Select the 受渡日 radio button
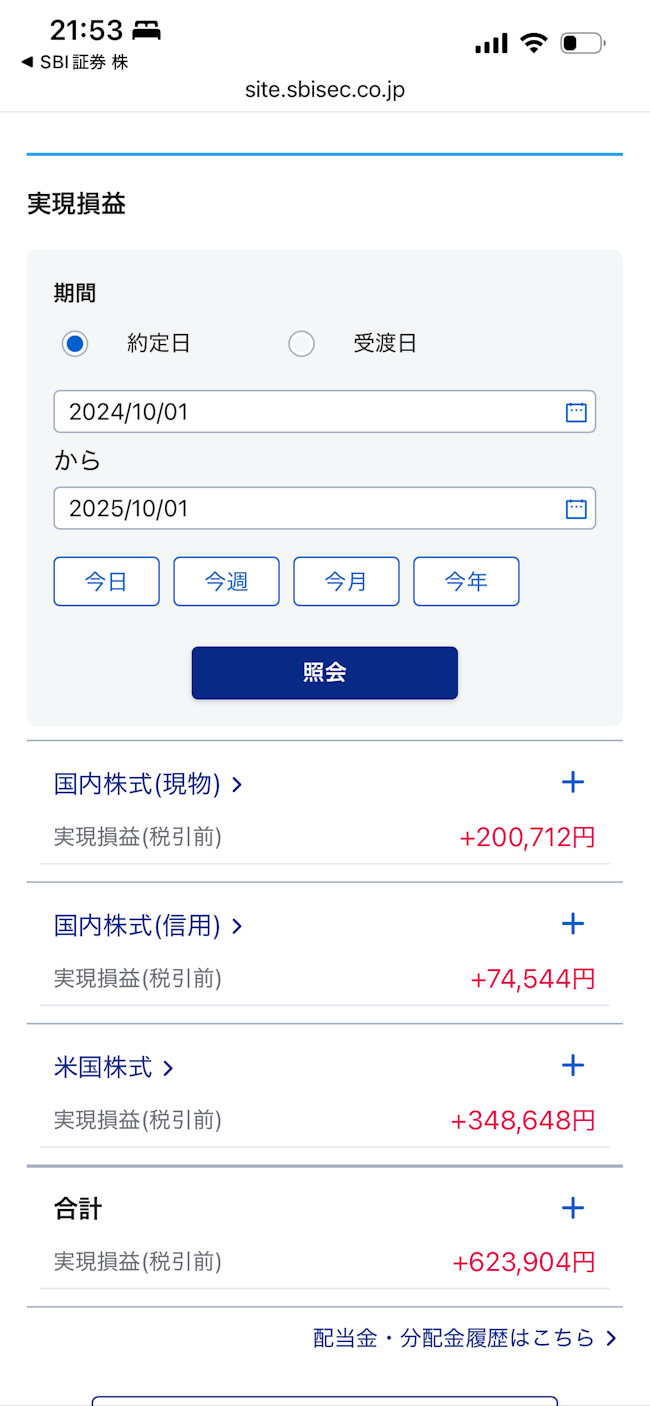This screenshot has width=650, height=1406. pos(301,344)
